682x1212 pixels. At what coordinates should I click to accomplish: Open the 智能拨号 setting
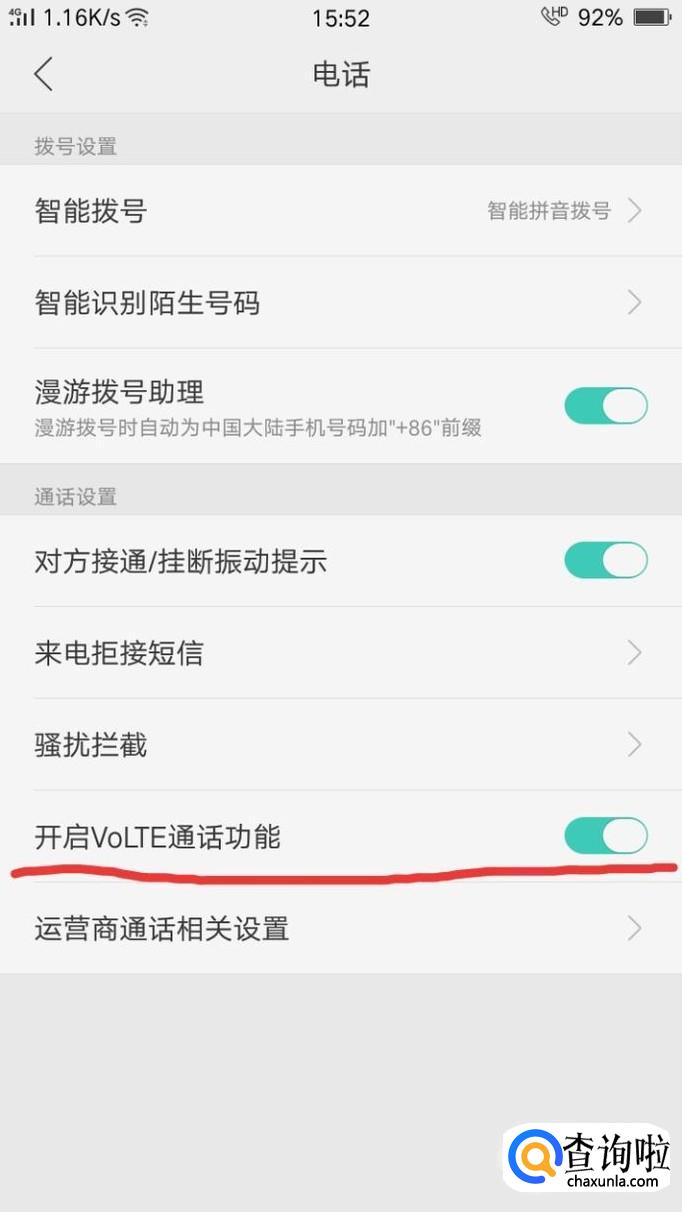pyautogui.click(x=340, y=211)
